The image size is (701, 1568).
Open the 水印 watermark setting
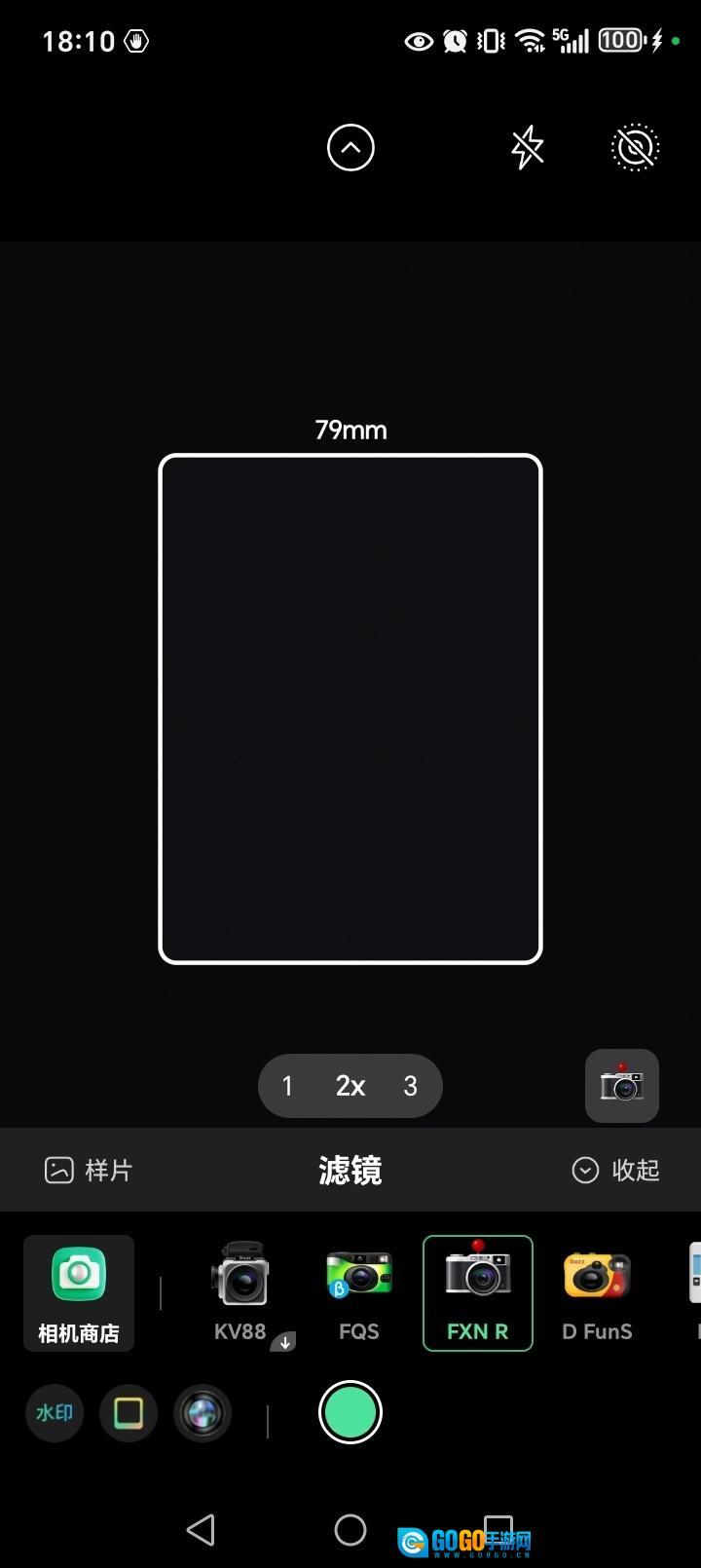[x=55, y=1412]
